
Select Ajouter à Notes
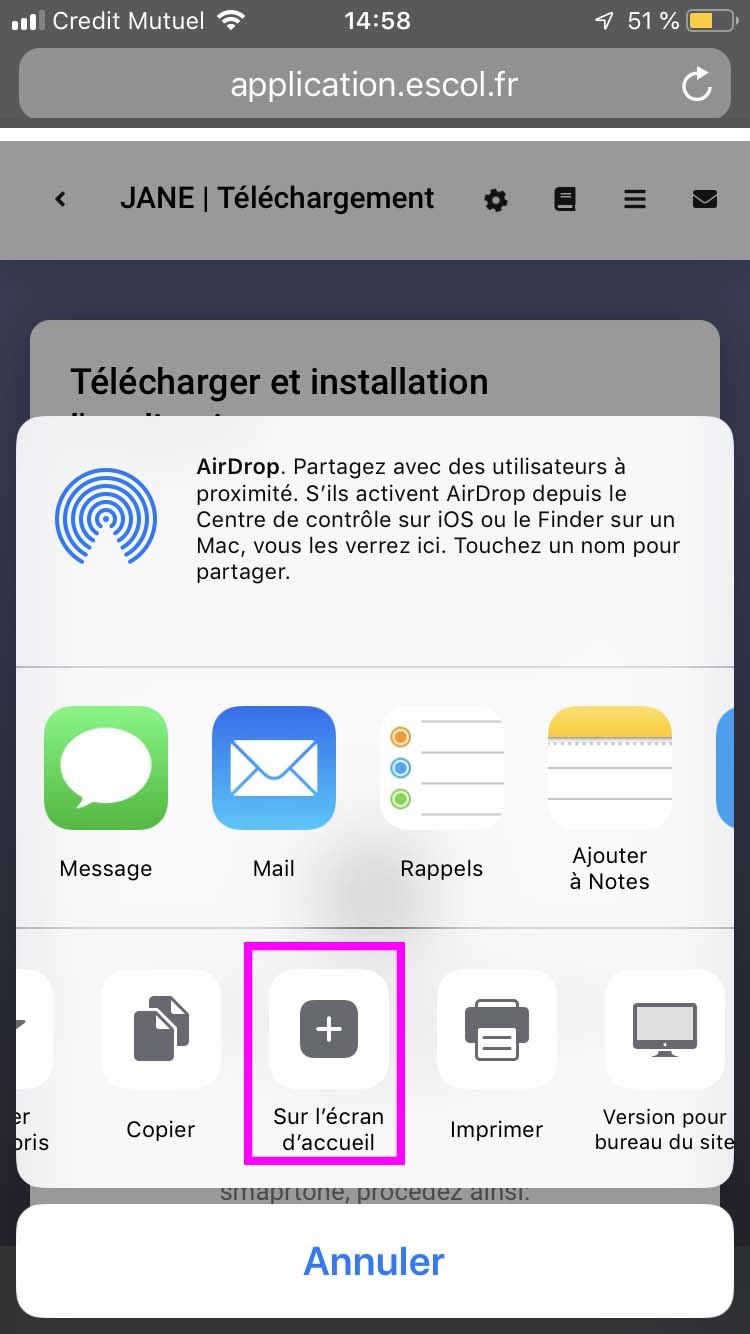(x=609, y=768)
